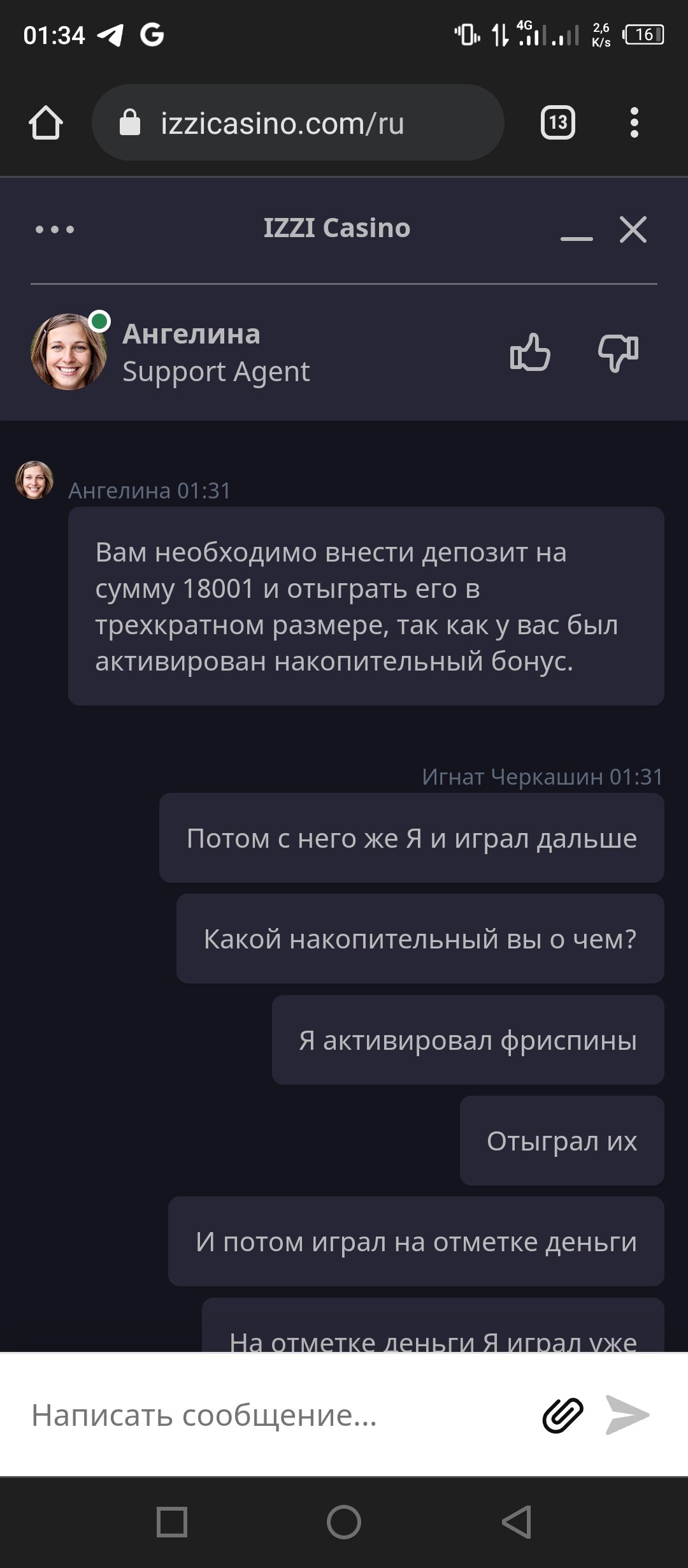Go back using the system back button

point(517,1522)
